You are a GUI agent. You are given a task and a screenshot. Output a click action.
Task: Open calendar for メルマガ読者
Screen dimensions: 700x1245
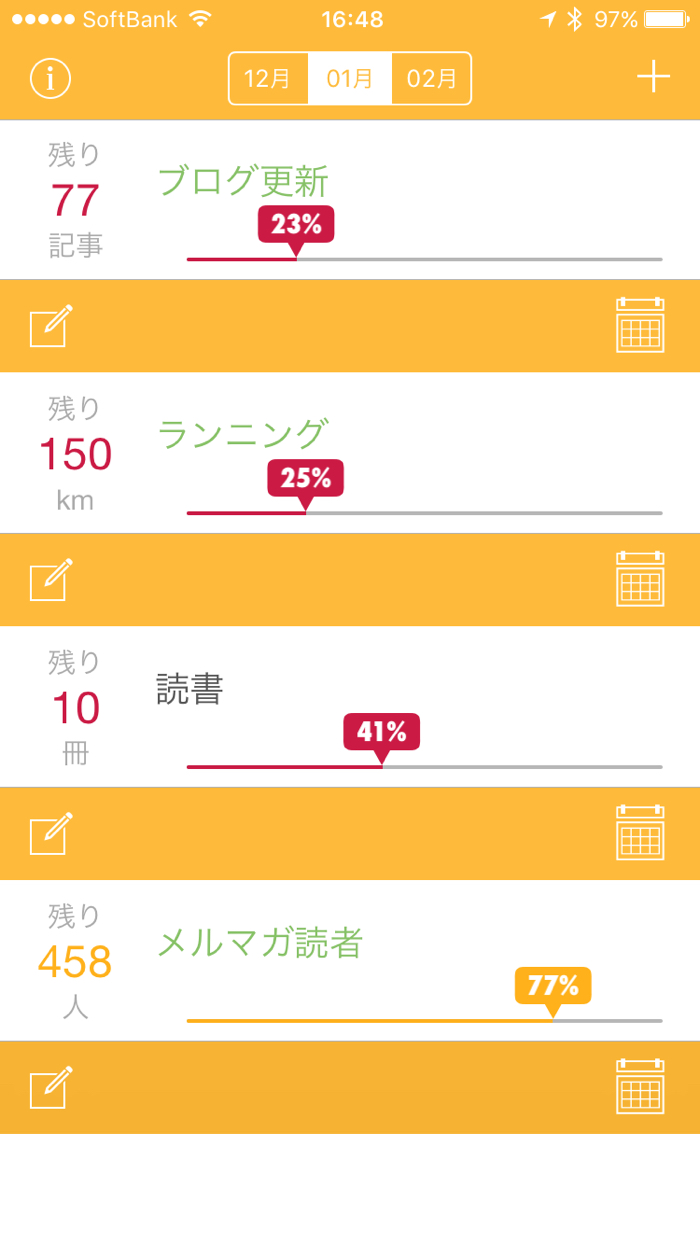640,1087
